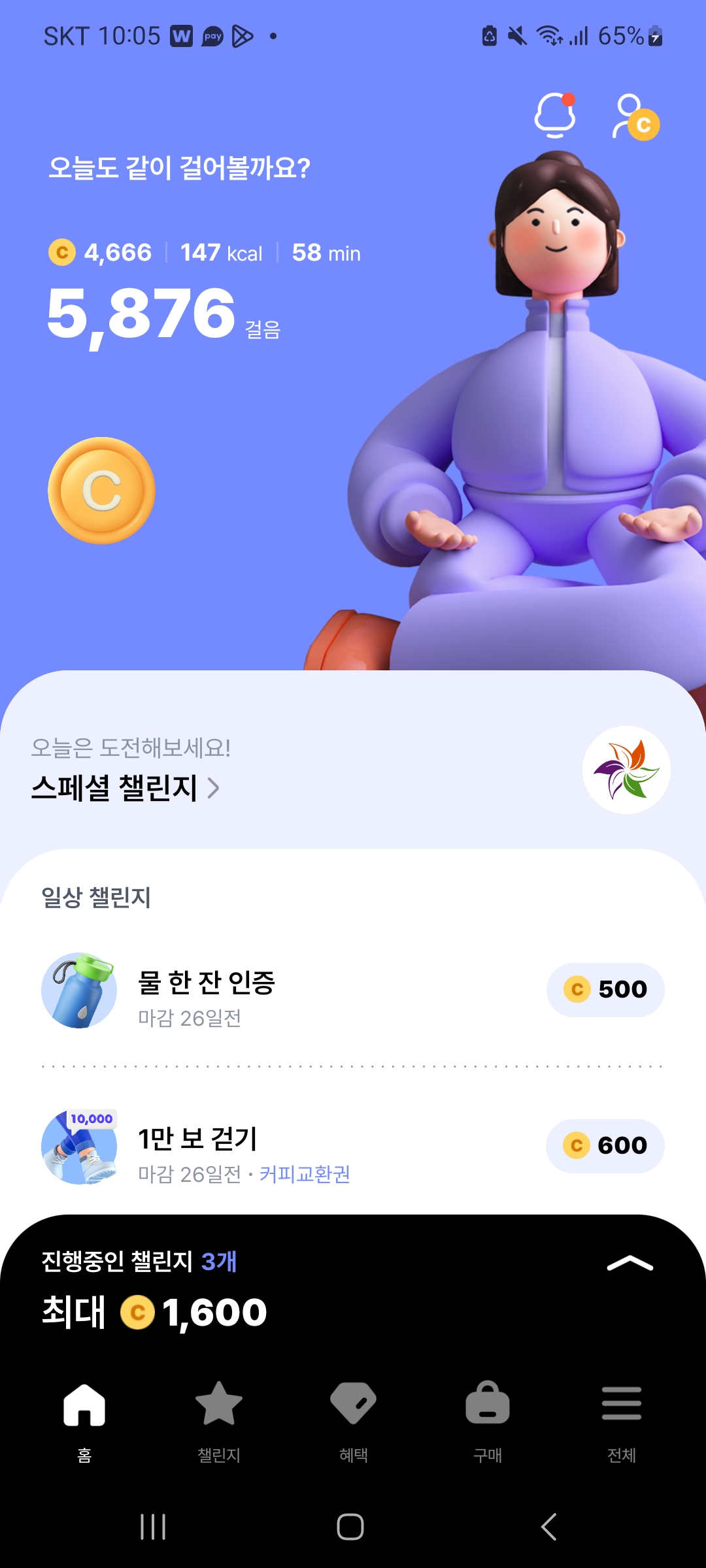Open the 전체 menu tab
706x1568 pixels.
(622, 1419)
